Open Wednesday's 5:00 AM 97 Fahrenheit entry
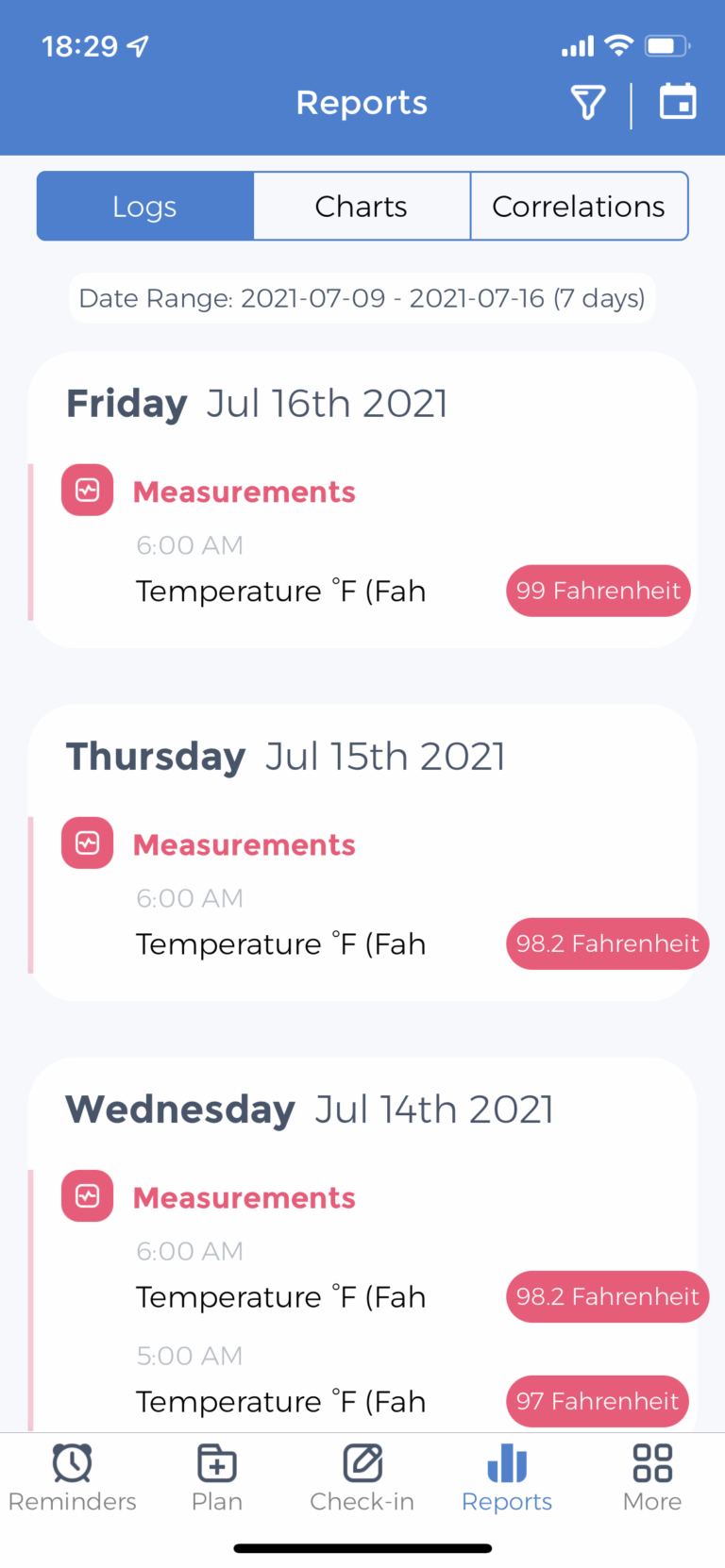The width and height of the screenshot is (725, 1568). [x=597, y=1401]
